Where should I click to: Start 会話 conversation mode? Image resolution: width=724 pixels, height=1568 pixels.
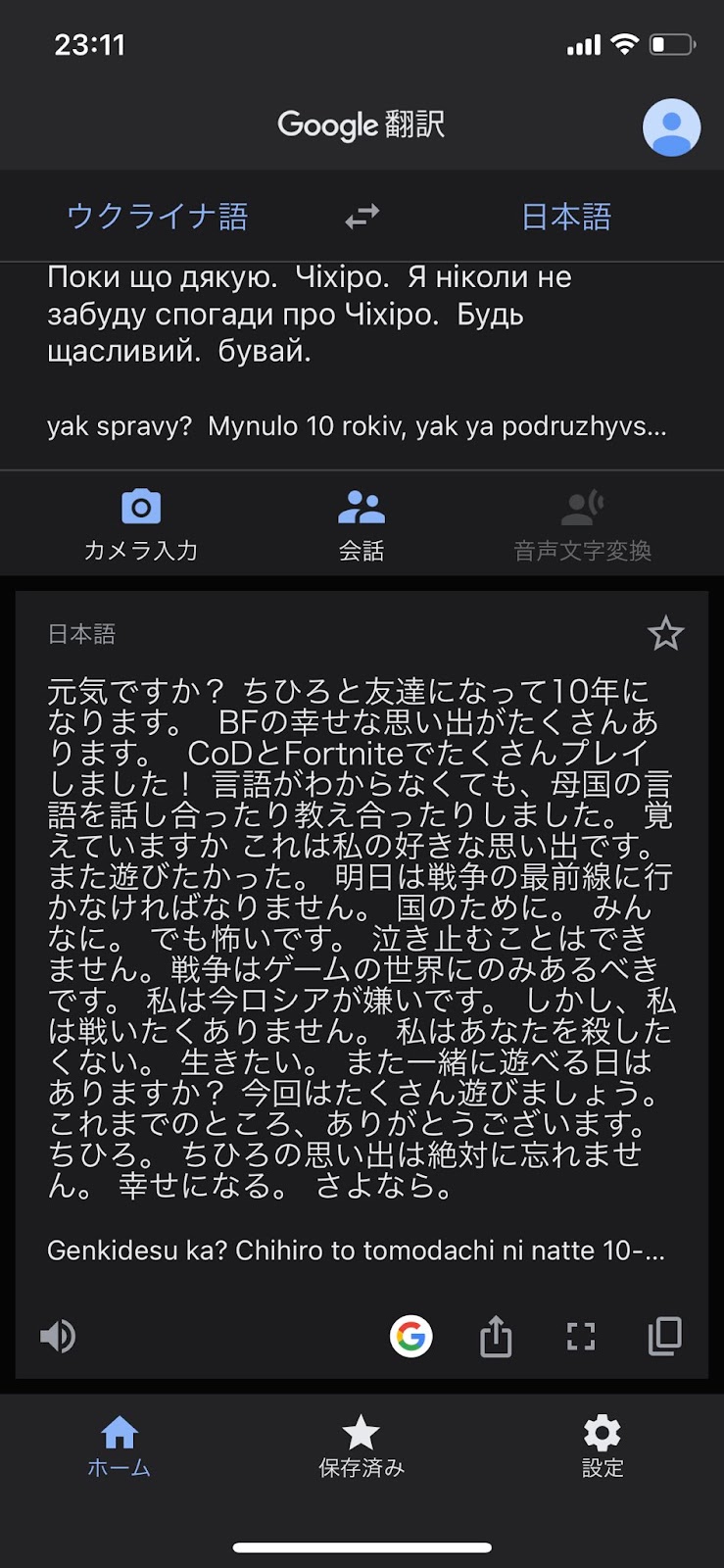362,524
